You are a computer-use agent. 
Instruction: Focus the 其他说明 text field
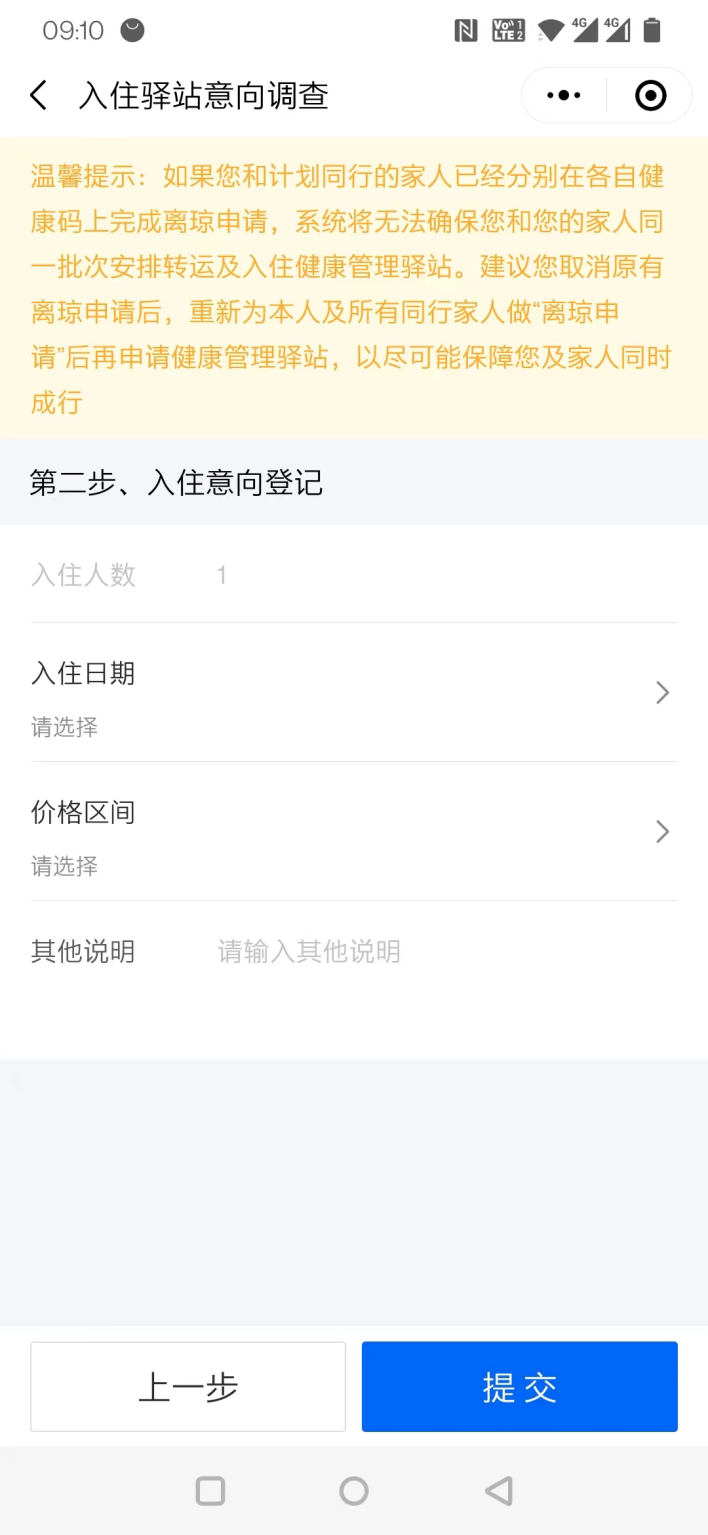tap(440, 952)
